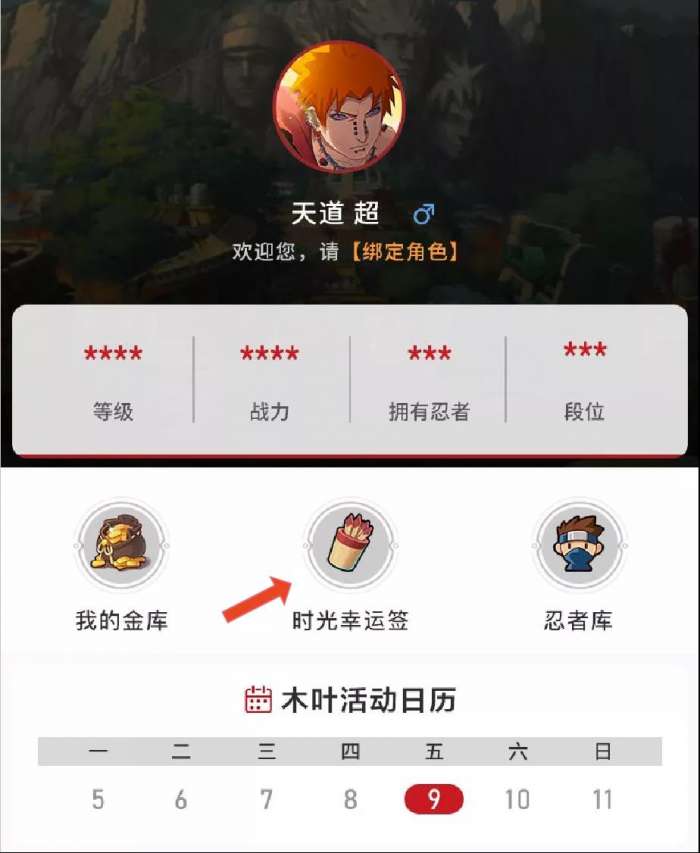Open 时光幸运签
This screenshot has height=853, width=700.
pyautogui.click(x=350, y=547)
